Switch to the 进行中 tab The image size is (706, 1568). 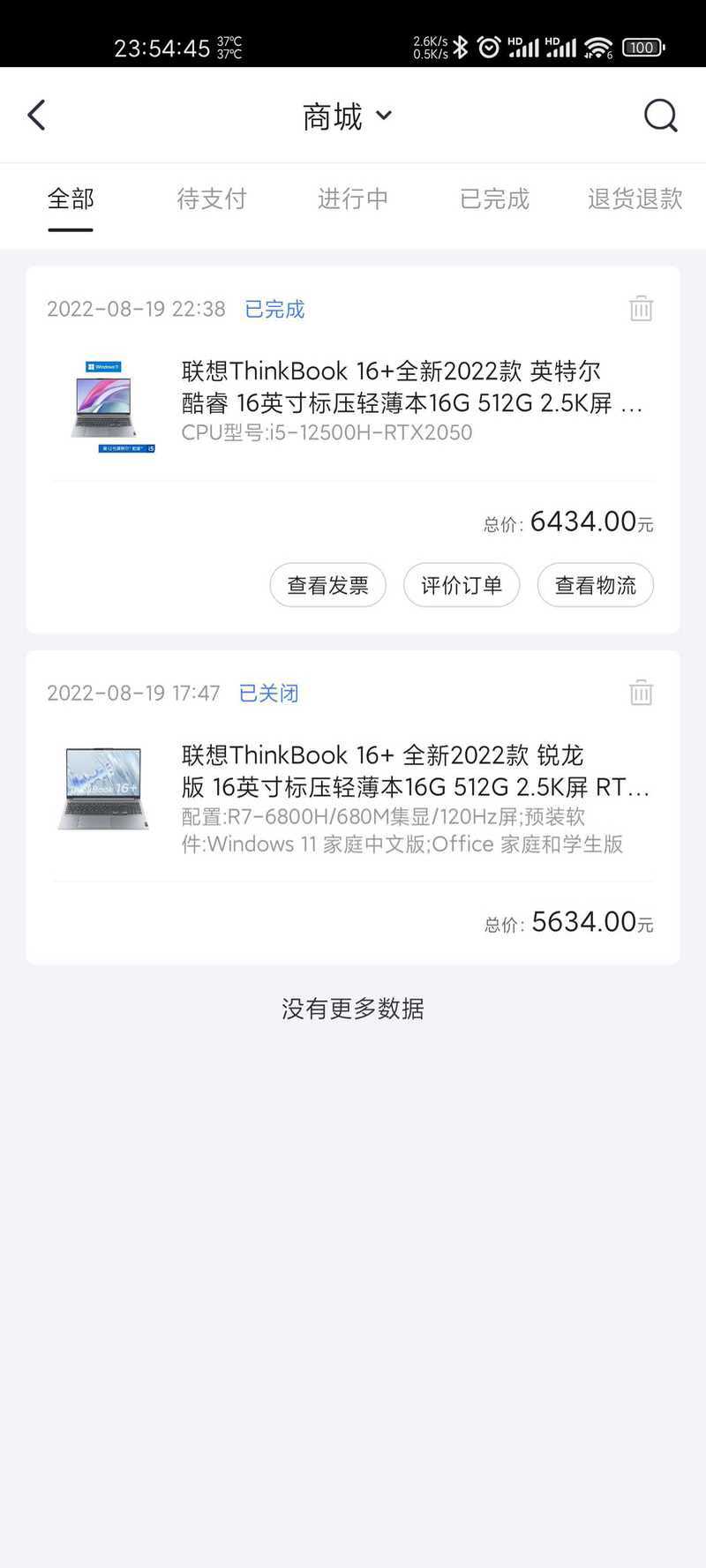tap(353, 199)
